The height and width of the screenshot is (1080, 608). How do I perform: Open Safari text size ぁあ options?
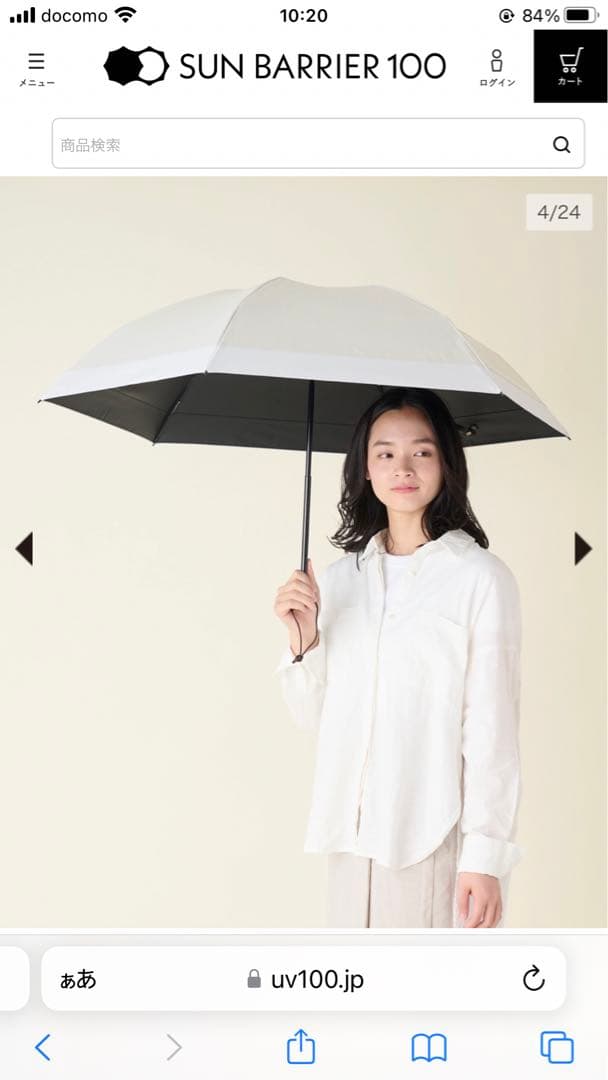pos(79,979)
